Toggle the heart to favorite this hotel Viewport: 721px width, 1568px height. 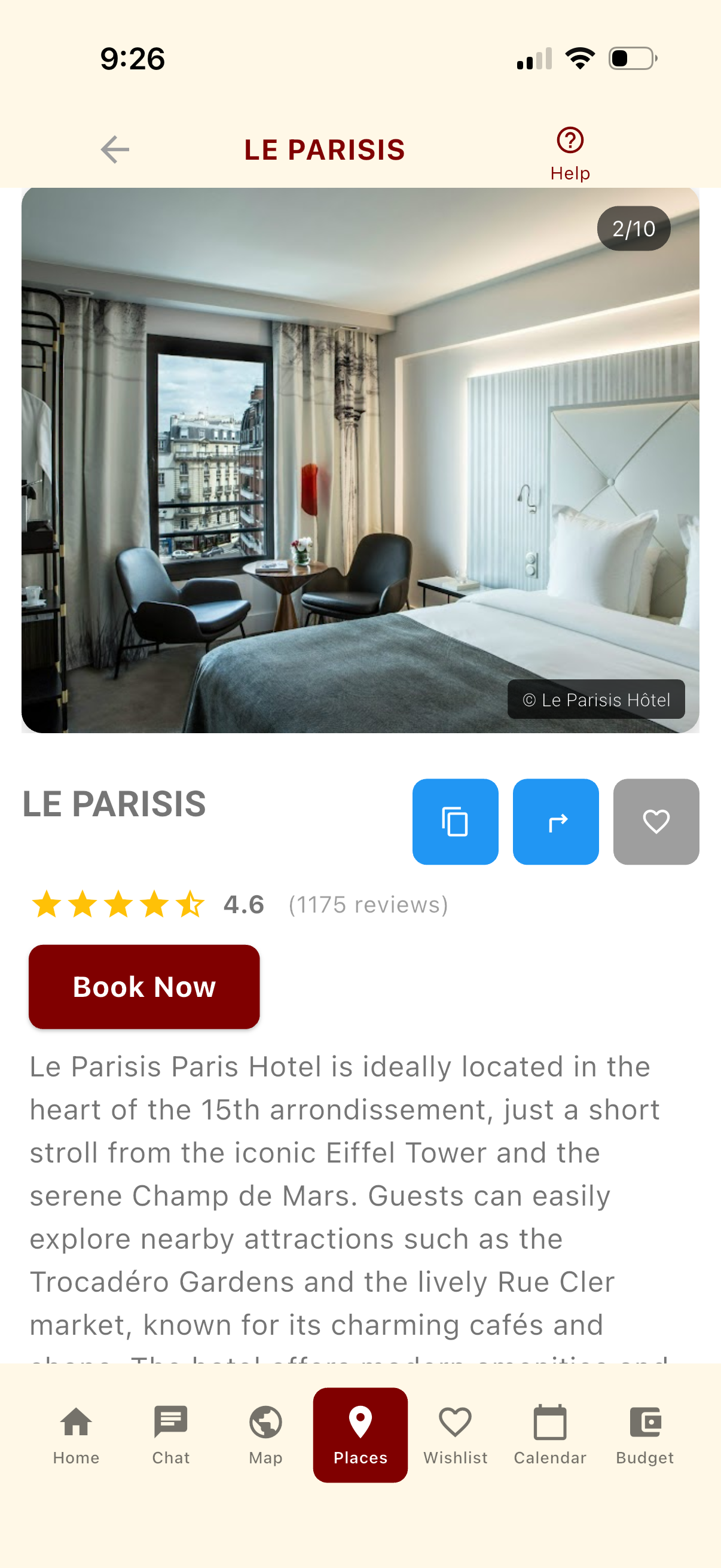point(655,822)
